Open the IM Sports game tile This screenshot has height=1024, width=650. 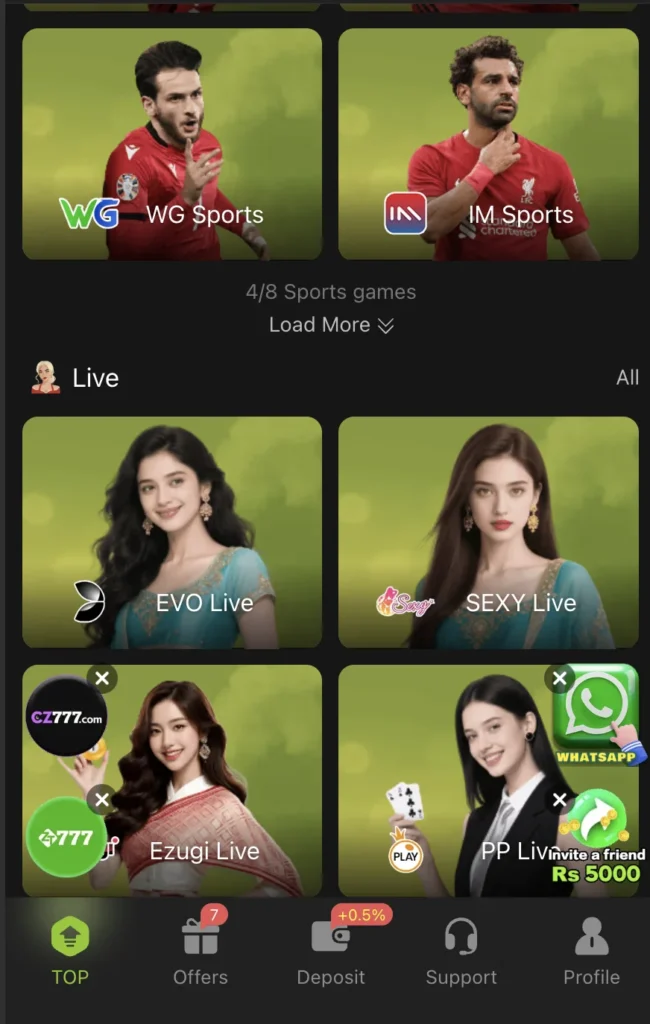click(488, 145)
